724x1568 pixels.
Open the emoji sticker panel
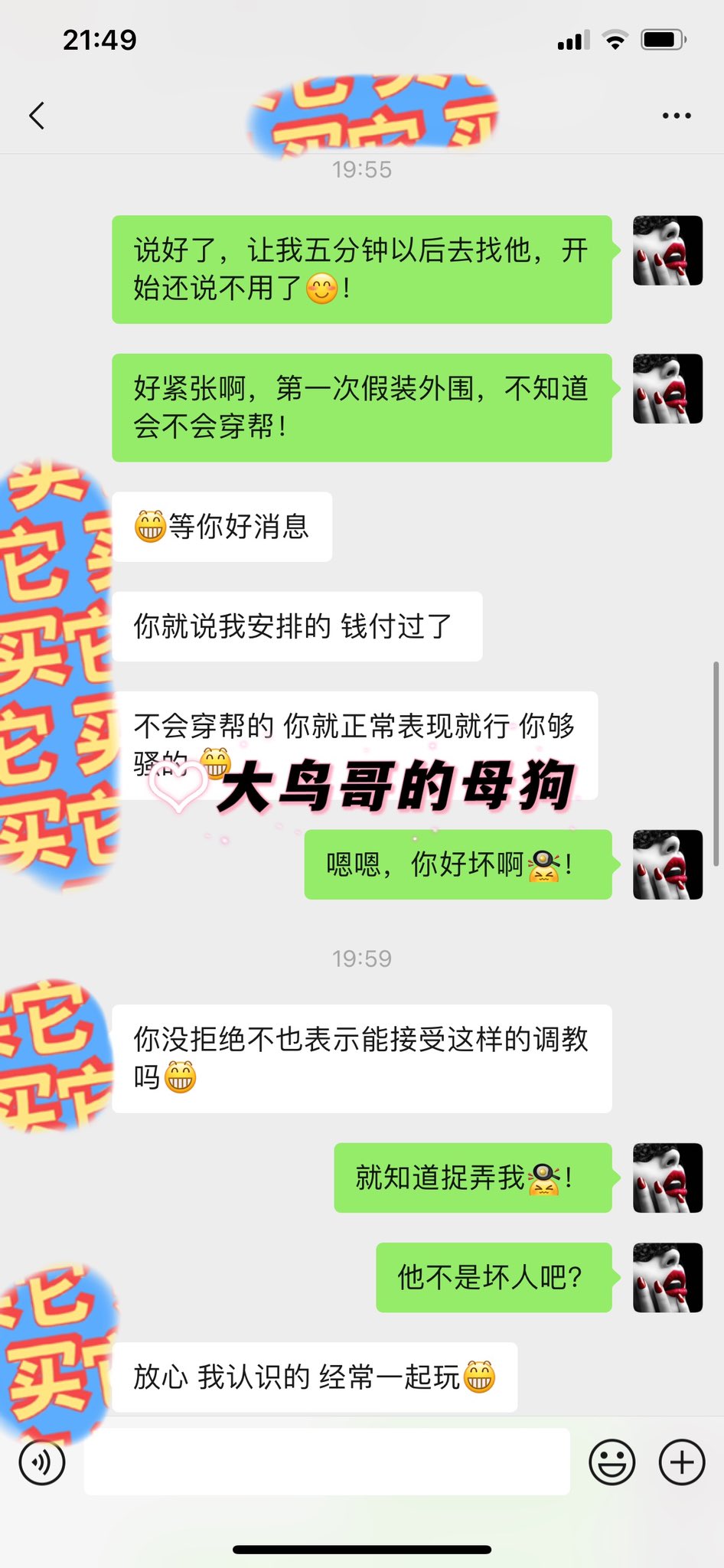(x=611, y=1462)
